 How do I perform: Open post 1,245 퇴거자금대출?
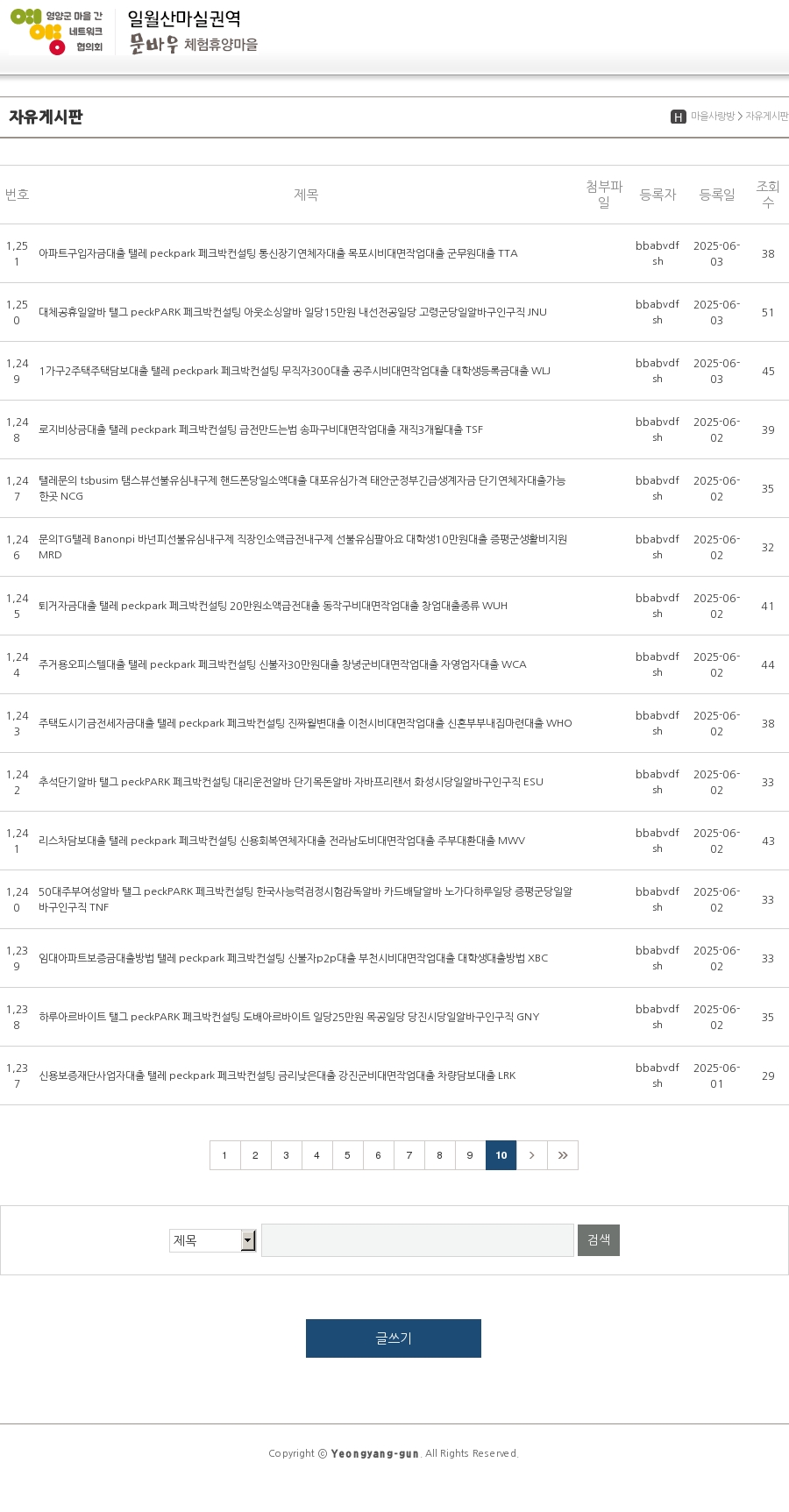(x=273, y=606)
